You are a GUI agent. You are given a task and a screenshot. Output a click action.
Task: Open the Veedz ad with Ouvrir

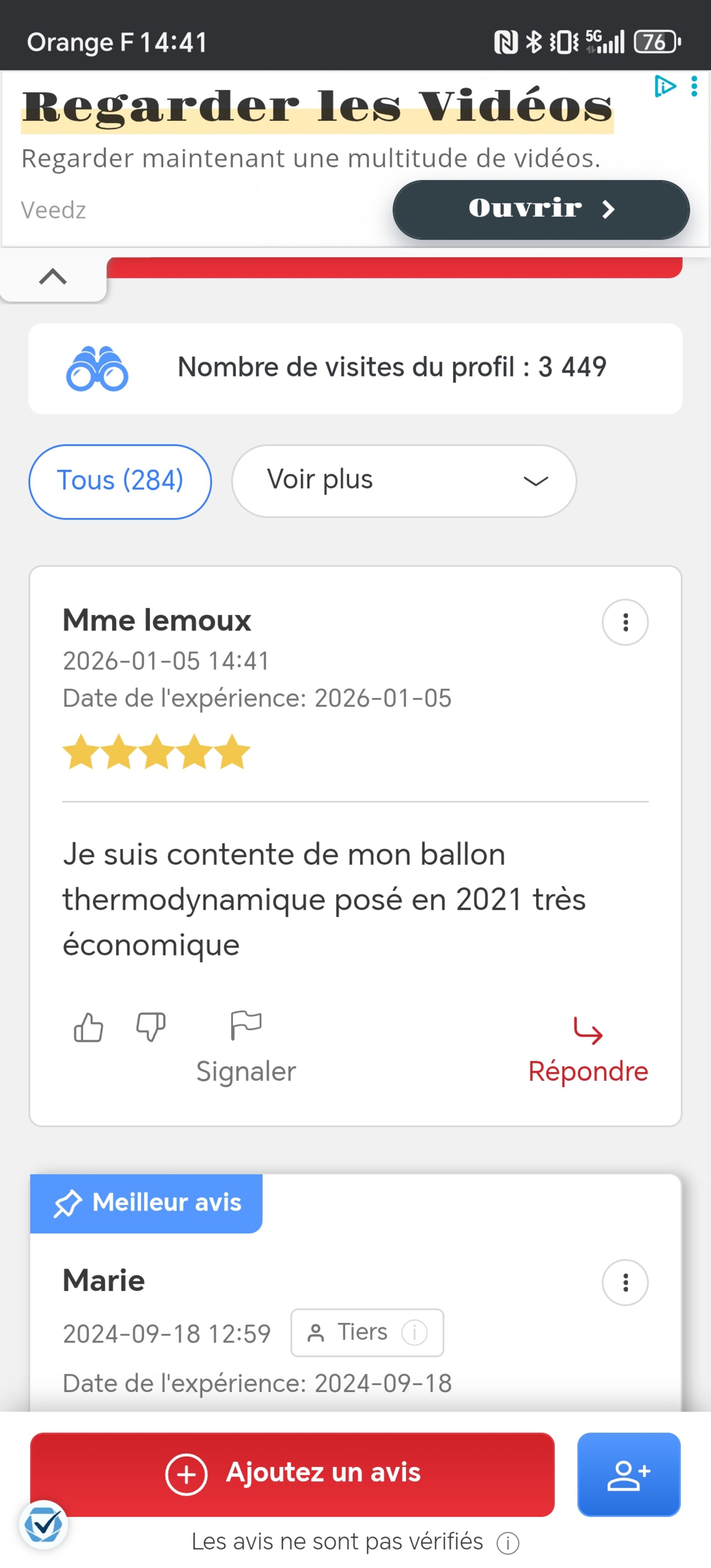(x=541, y=209)
